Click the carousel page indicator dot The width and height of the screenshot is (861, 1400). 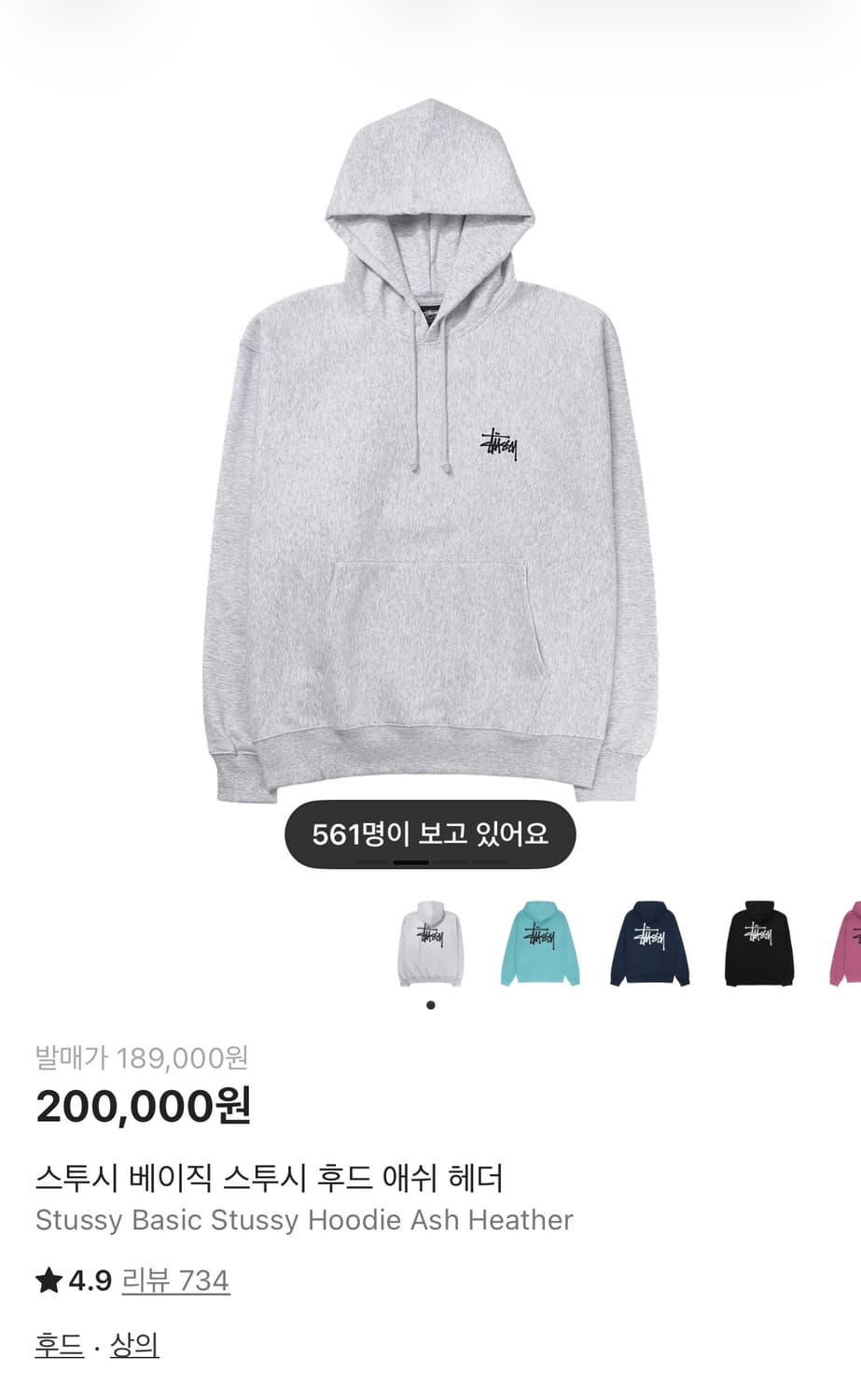point(430,1003)
